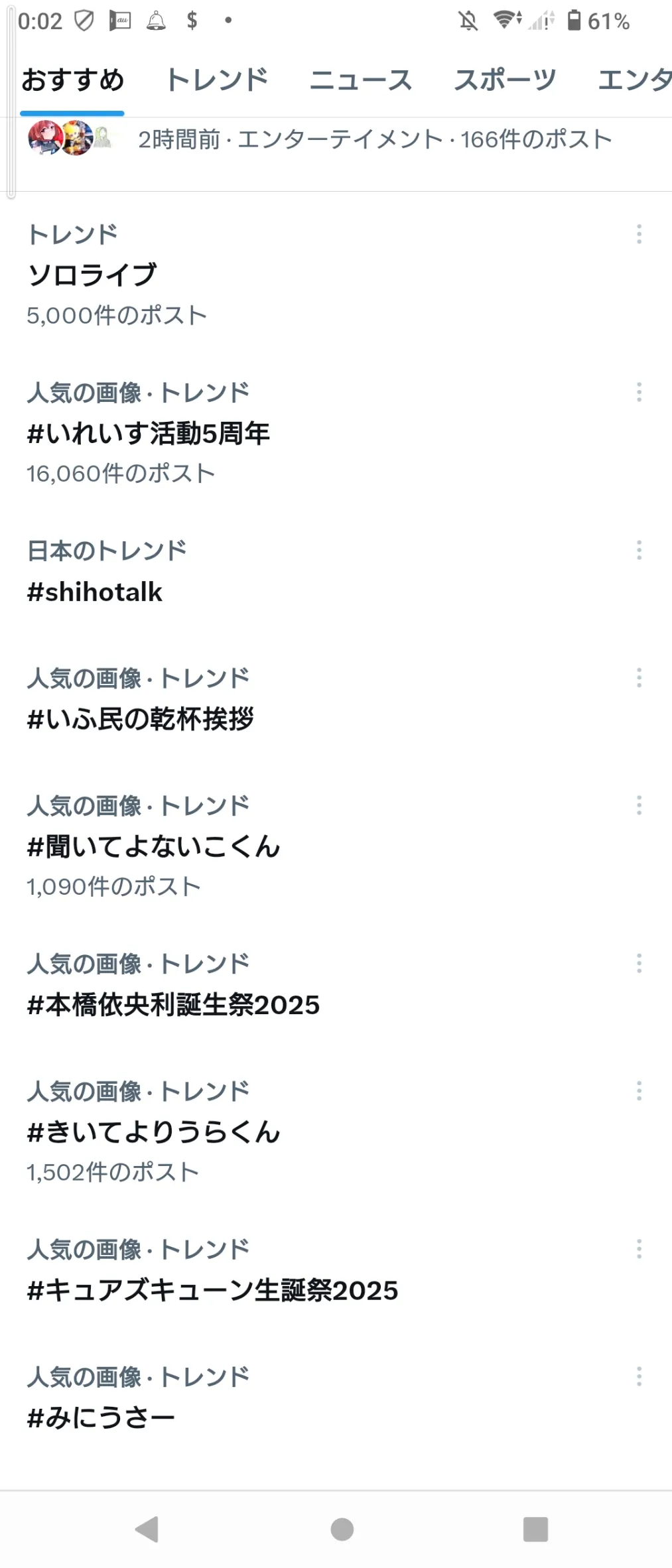Viewport: 672px width, 1568px height.
Task: Select the おすすめ tab
Action: click(72, 80)
